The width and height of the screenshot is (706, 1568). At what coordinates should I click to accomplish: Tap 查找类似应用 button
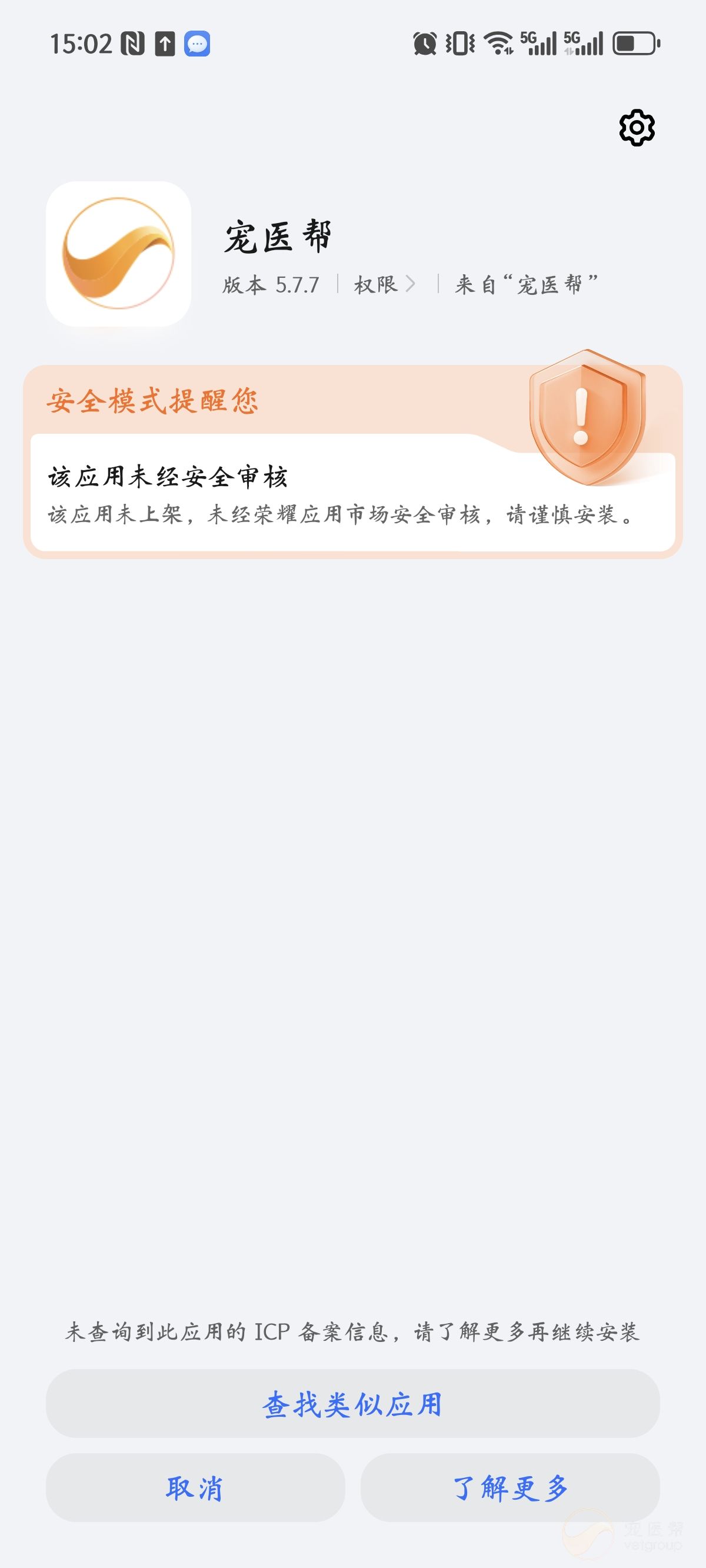pos(352,1405)
